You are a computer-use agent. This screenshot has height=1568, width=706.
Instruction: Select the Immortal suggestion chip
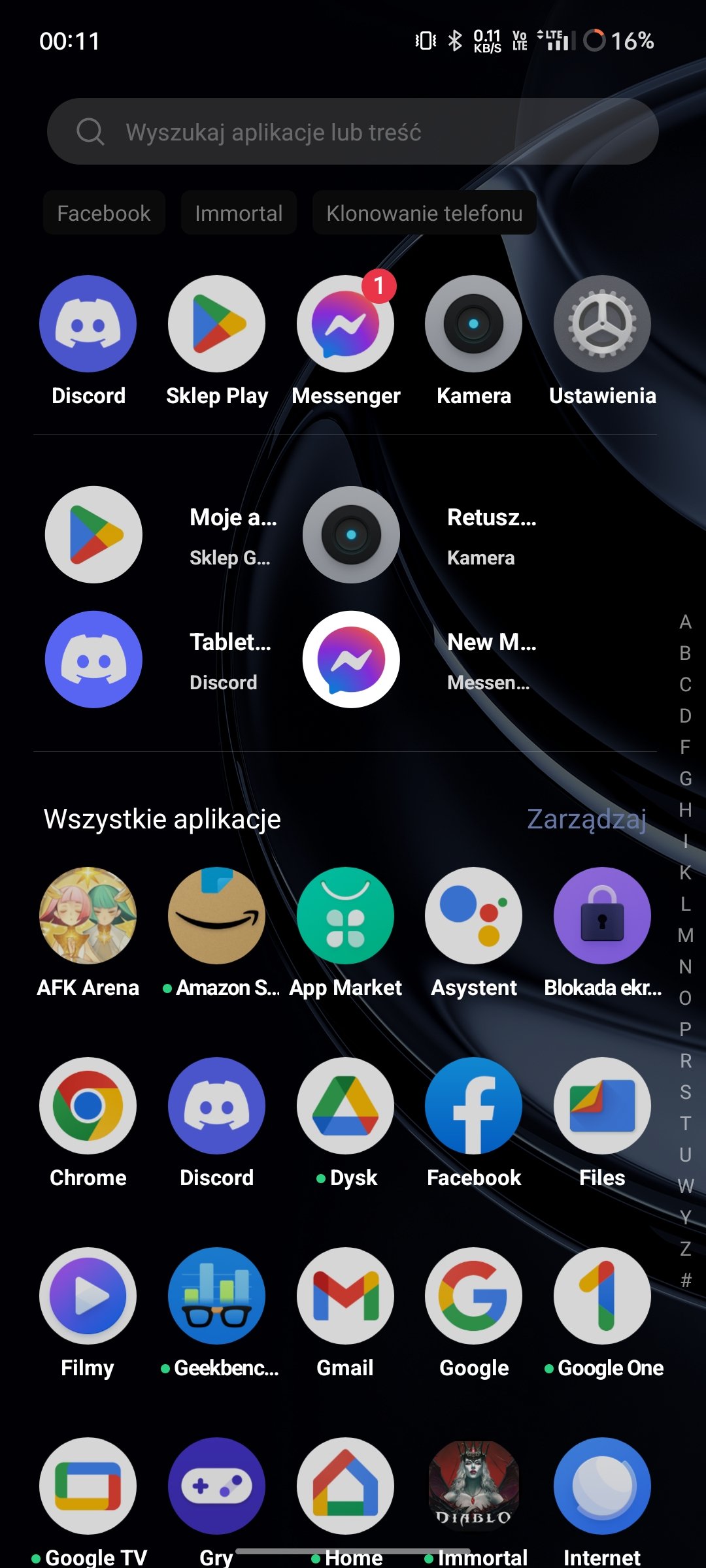(x=239, y=213)
